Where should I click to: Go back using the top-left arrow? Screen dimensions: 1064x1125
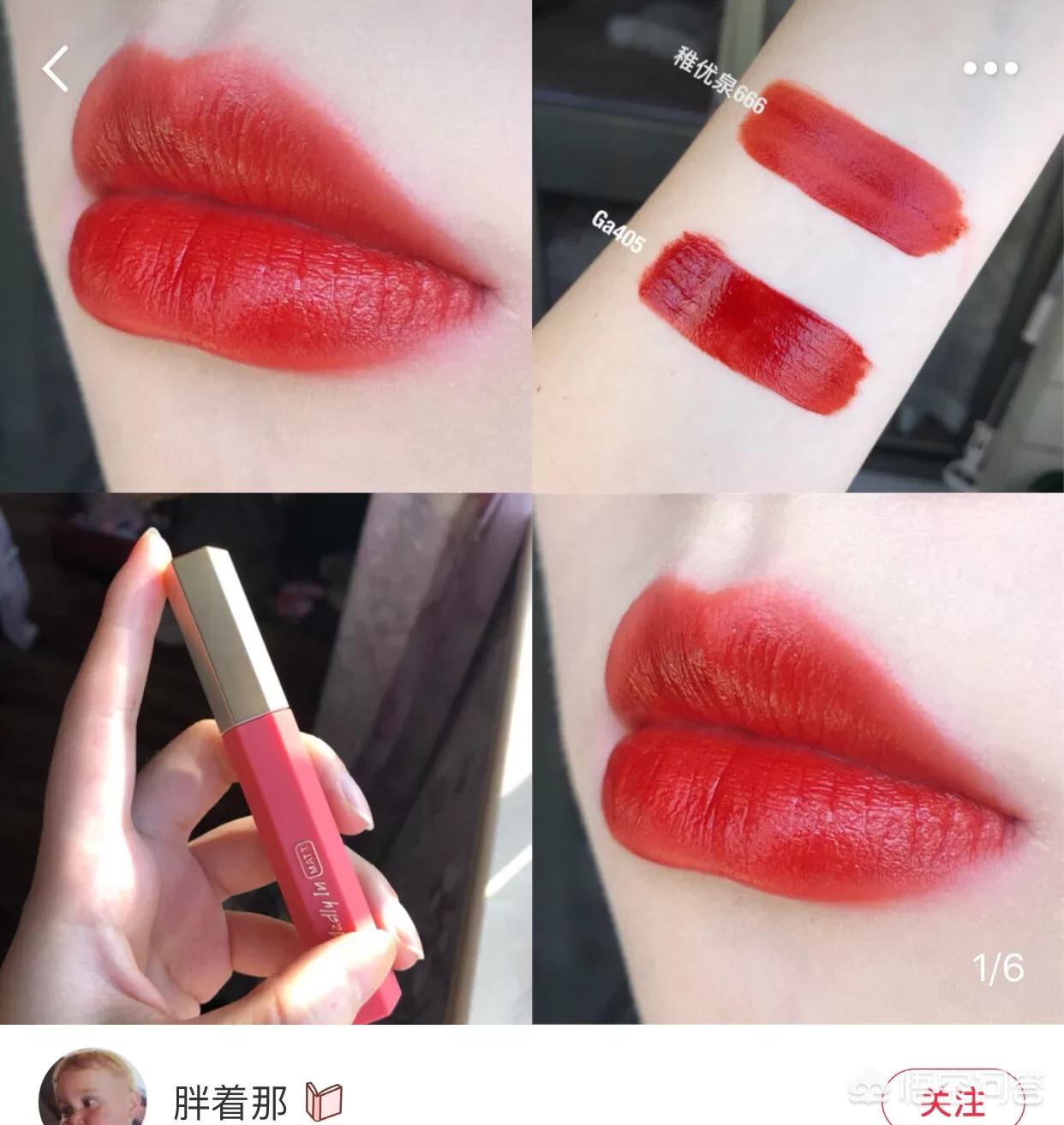(56, 69)
